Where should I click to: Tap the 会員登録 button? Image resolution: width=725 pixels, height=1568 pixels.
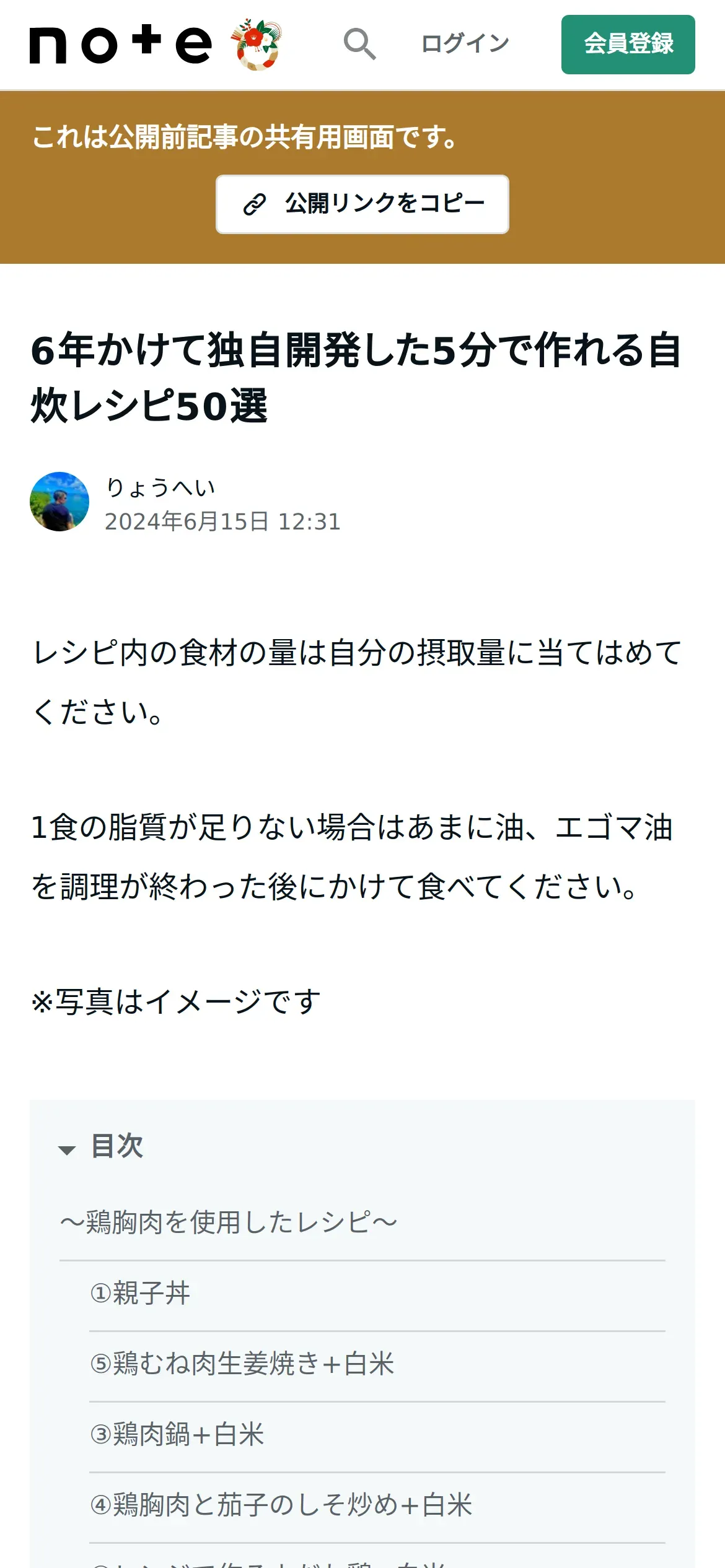628,45
